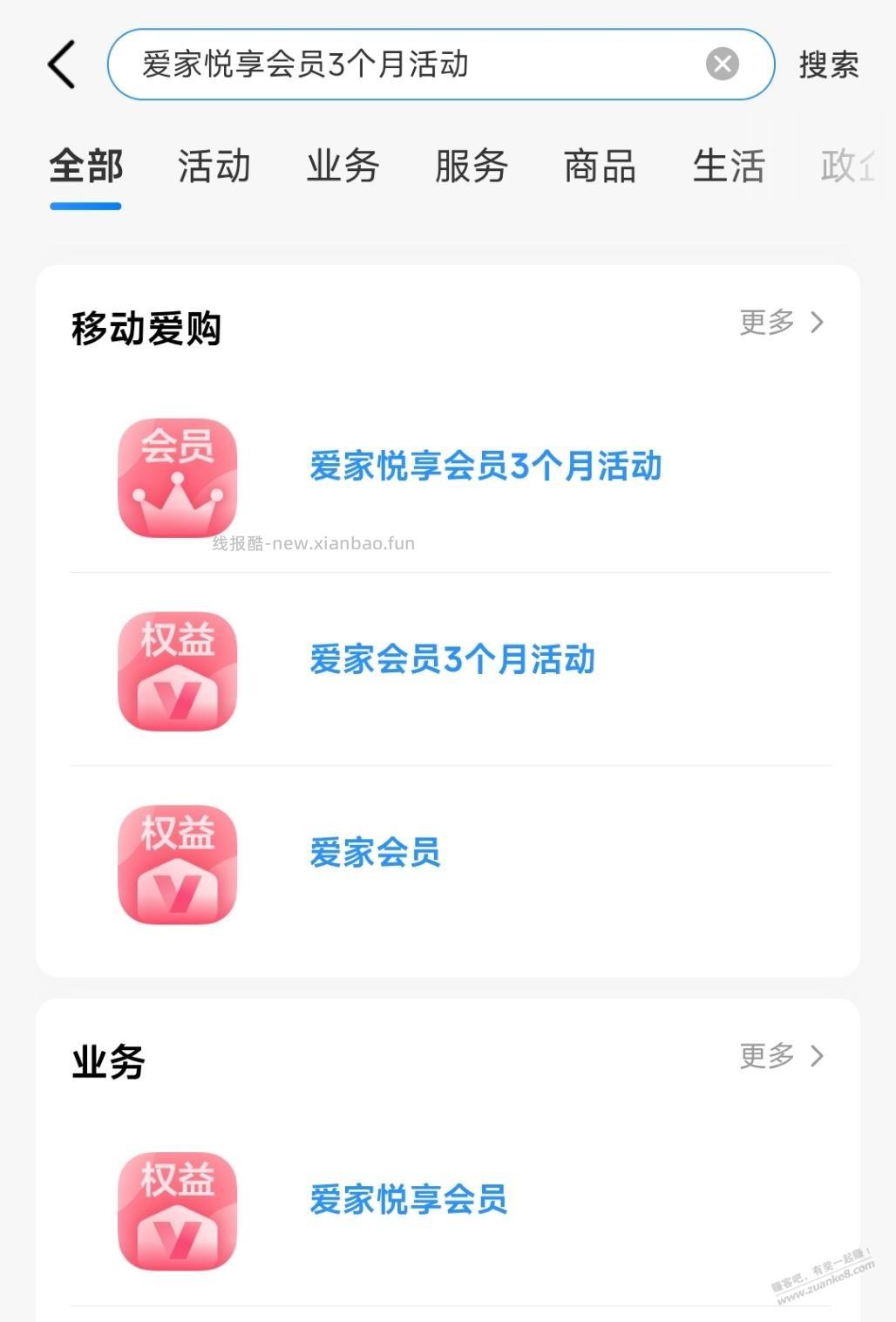
Task: Open the 爱家悦享会员3个月活动 result link
Action: point(484,467)
